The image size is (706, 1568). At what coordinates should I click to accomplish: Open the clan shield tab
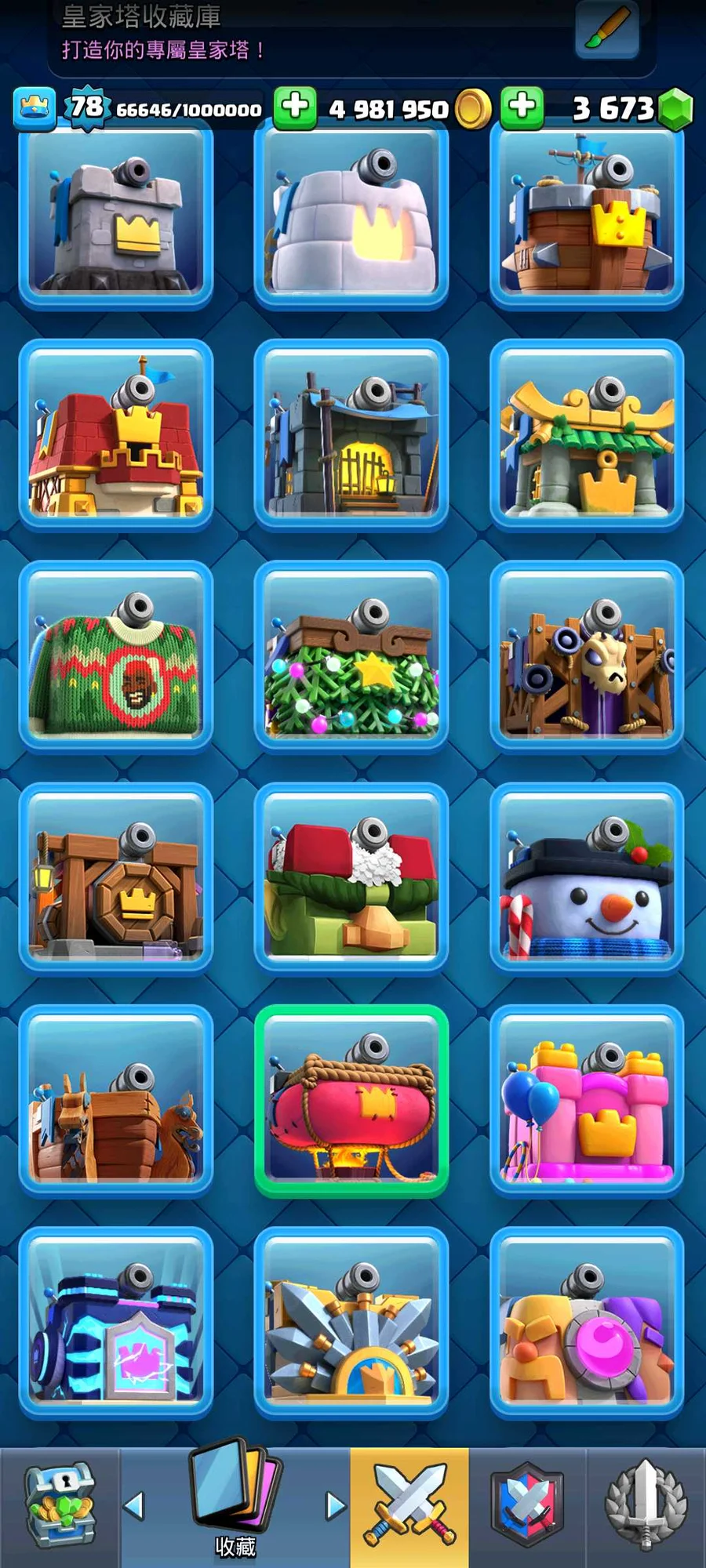[x=527, y=1507]
